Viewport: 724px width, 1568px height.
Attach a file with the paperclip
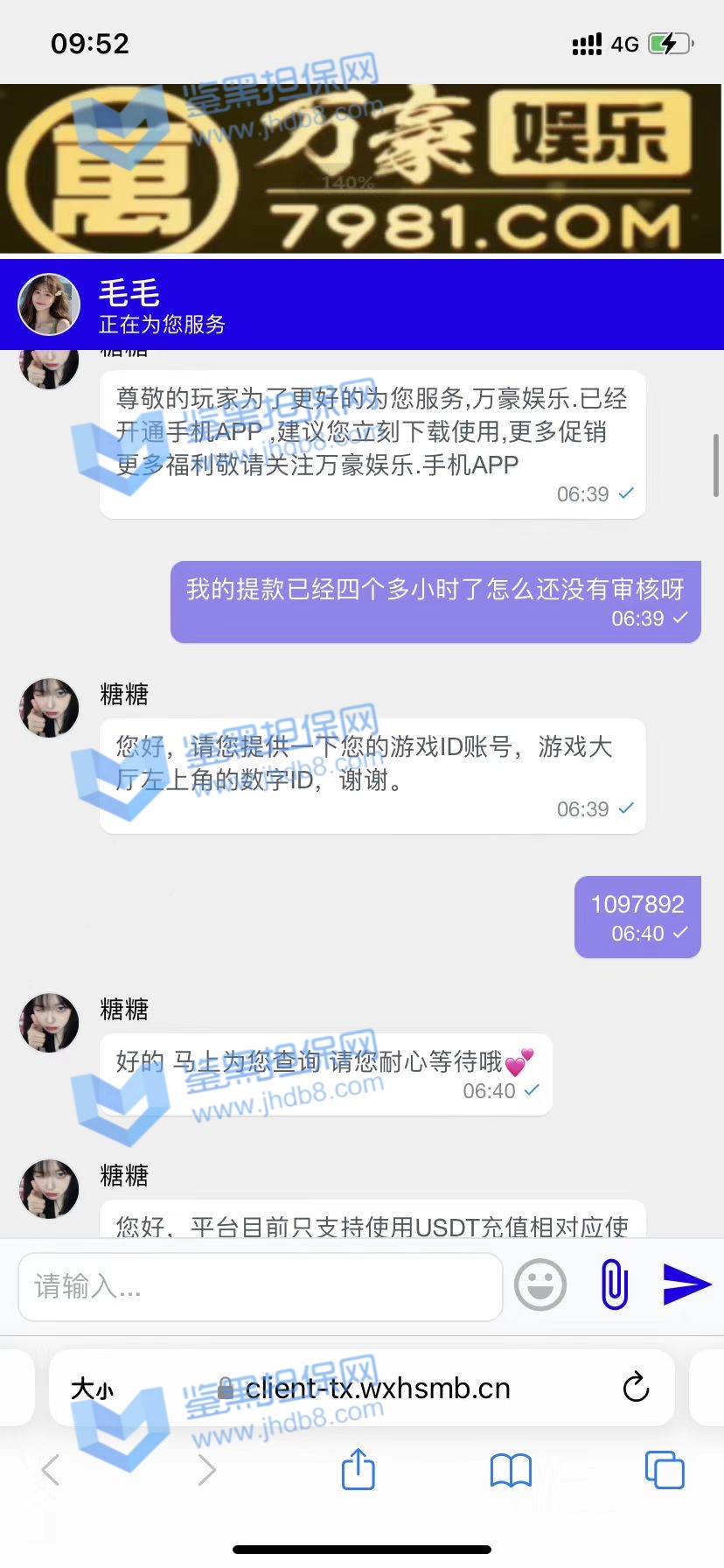[615, 1284]
